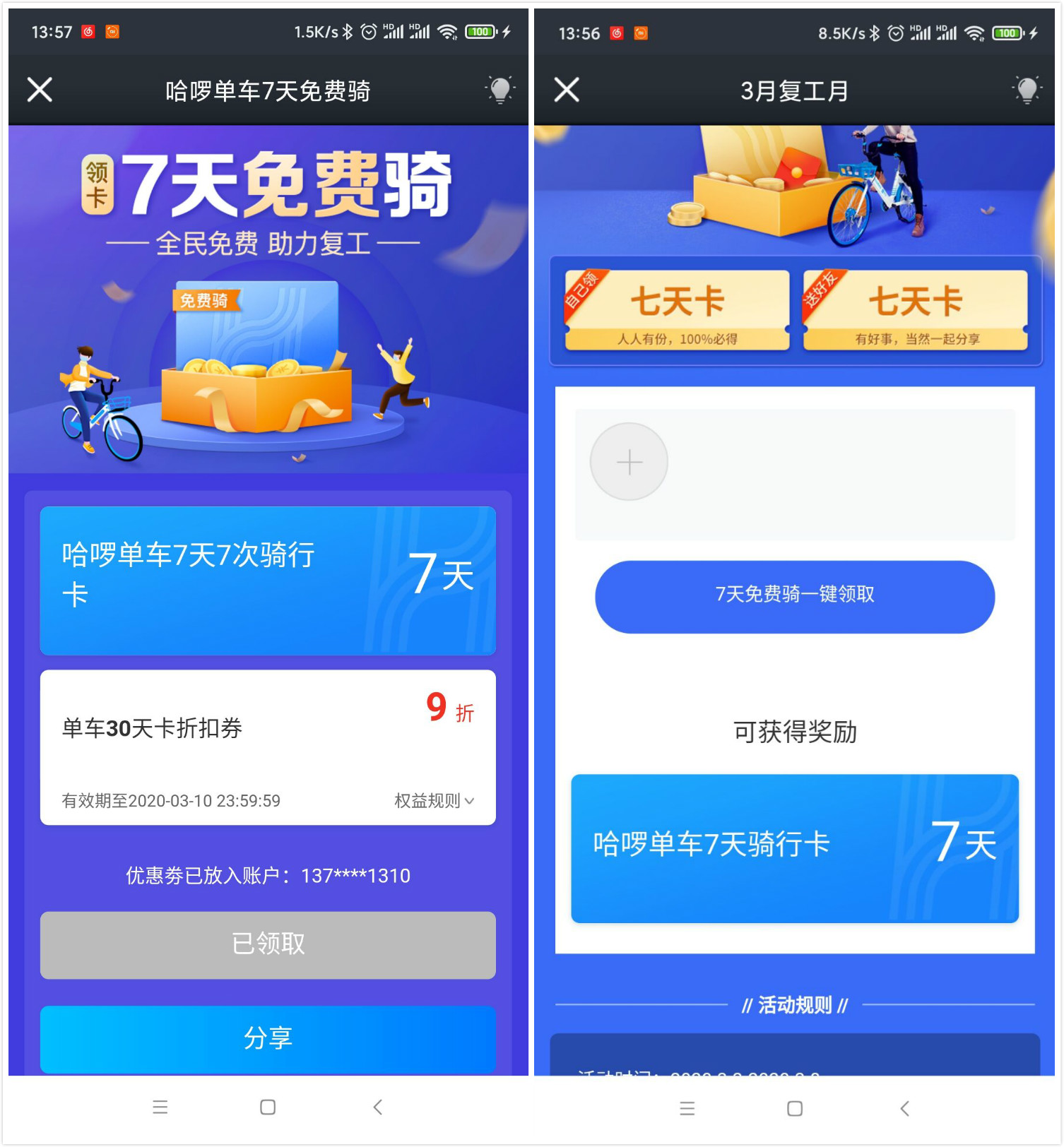Open the lightbulb icon on the 3月复工月 page
1064x1147 pixels.
(1028, 90)
